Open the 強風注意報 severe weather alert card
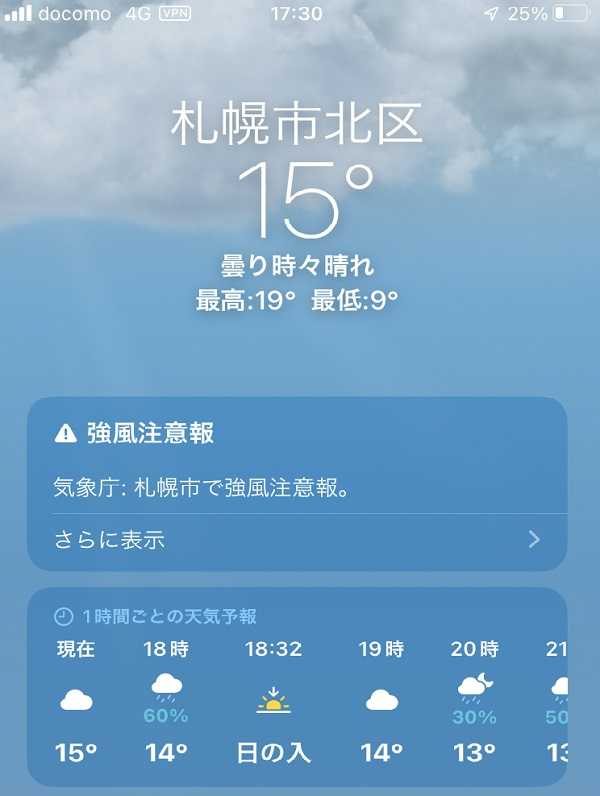Image resolution: width=600 pixels, height=796 pixels. tap(296, 461)
